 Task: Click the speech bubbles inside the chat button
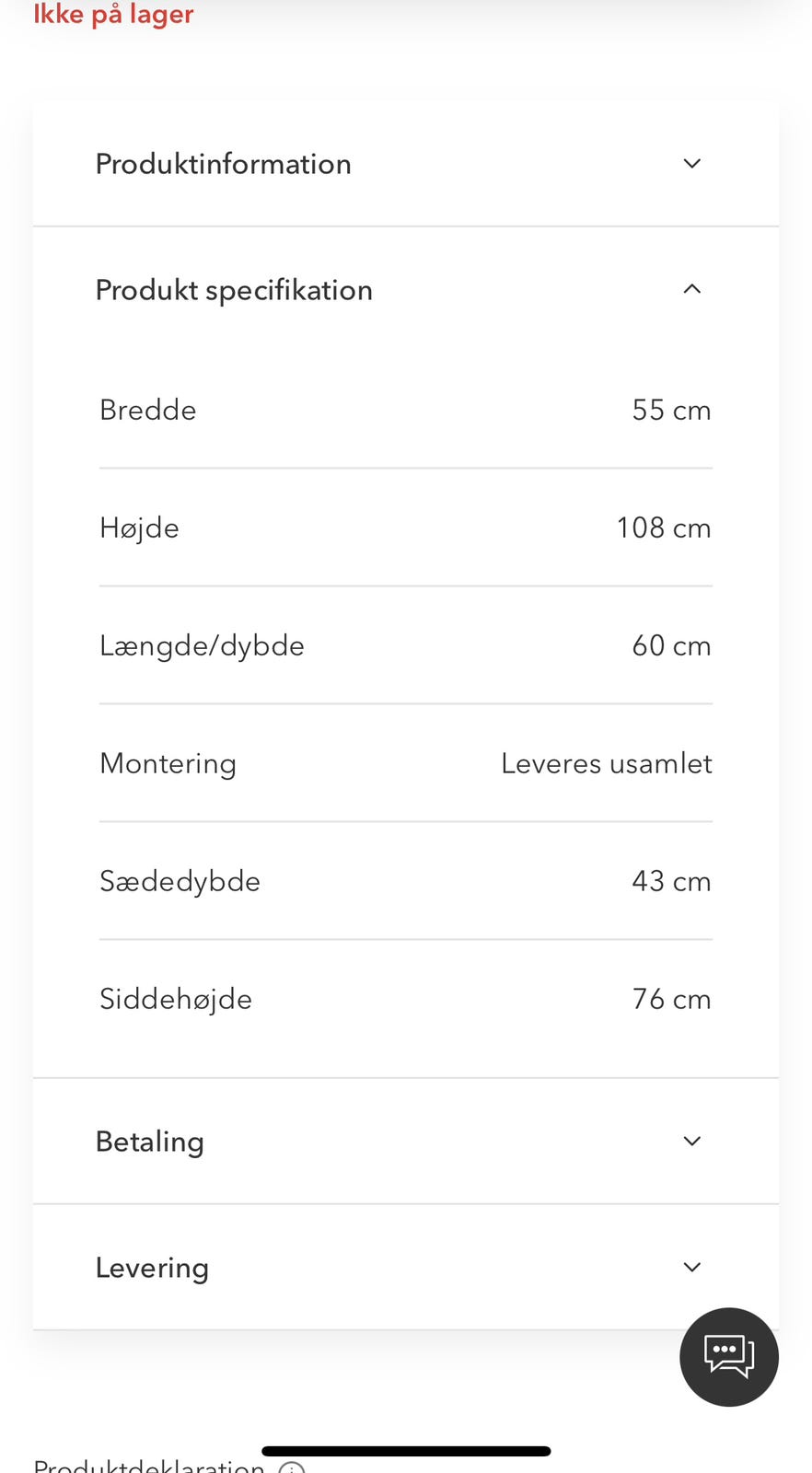pos(728,1356)
